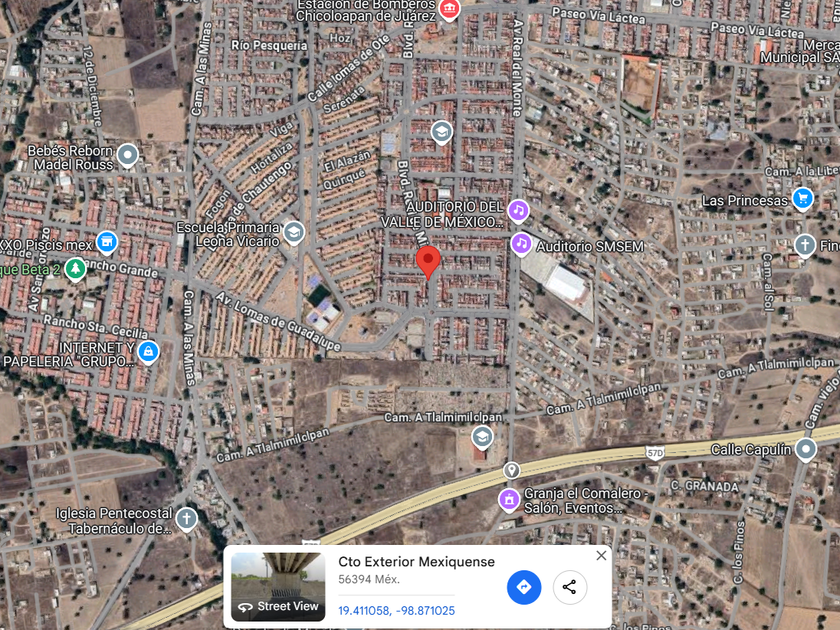Image resolution: width=840 pixels, height=630 pixels.
Task: Open Internet y Papelería Grupo marker
Action: pos(148,351)
